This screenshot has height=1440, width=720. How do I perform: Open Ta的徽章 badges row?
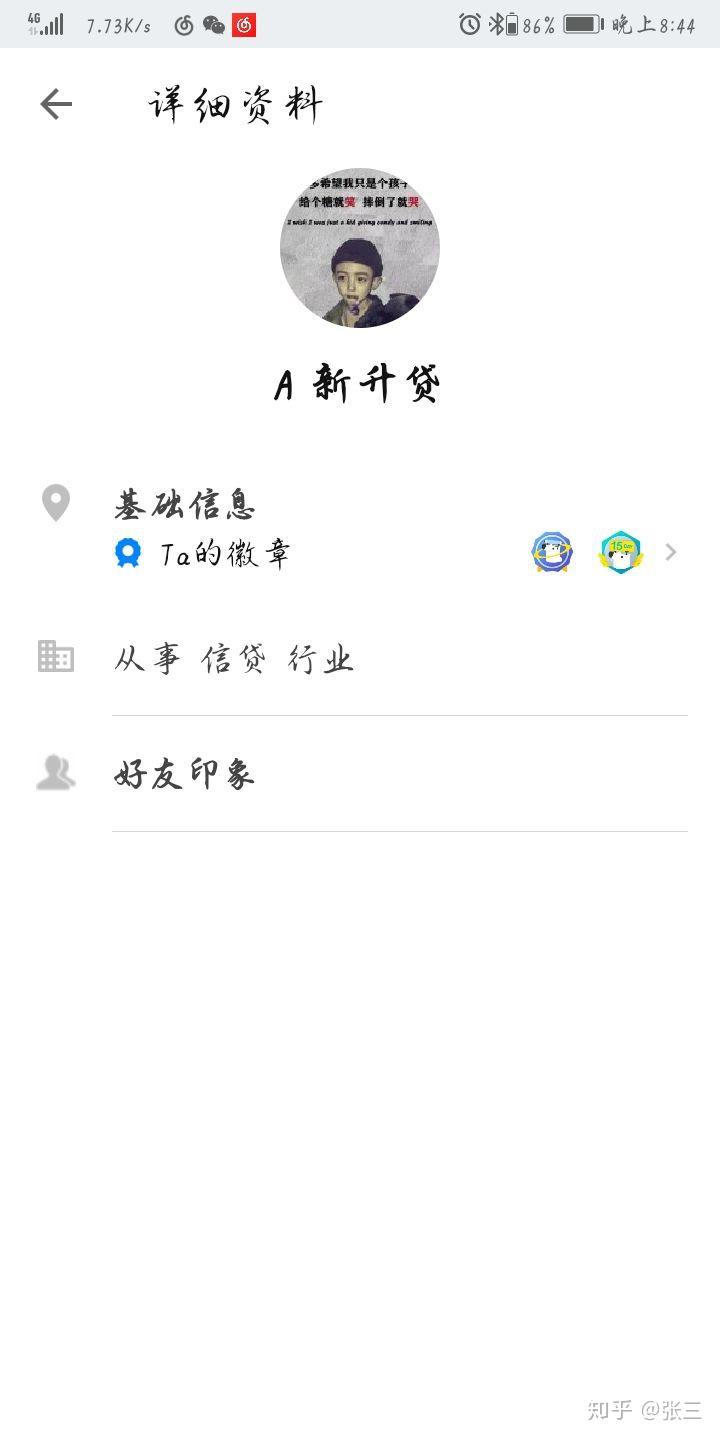400,553
